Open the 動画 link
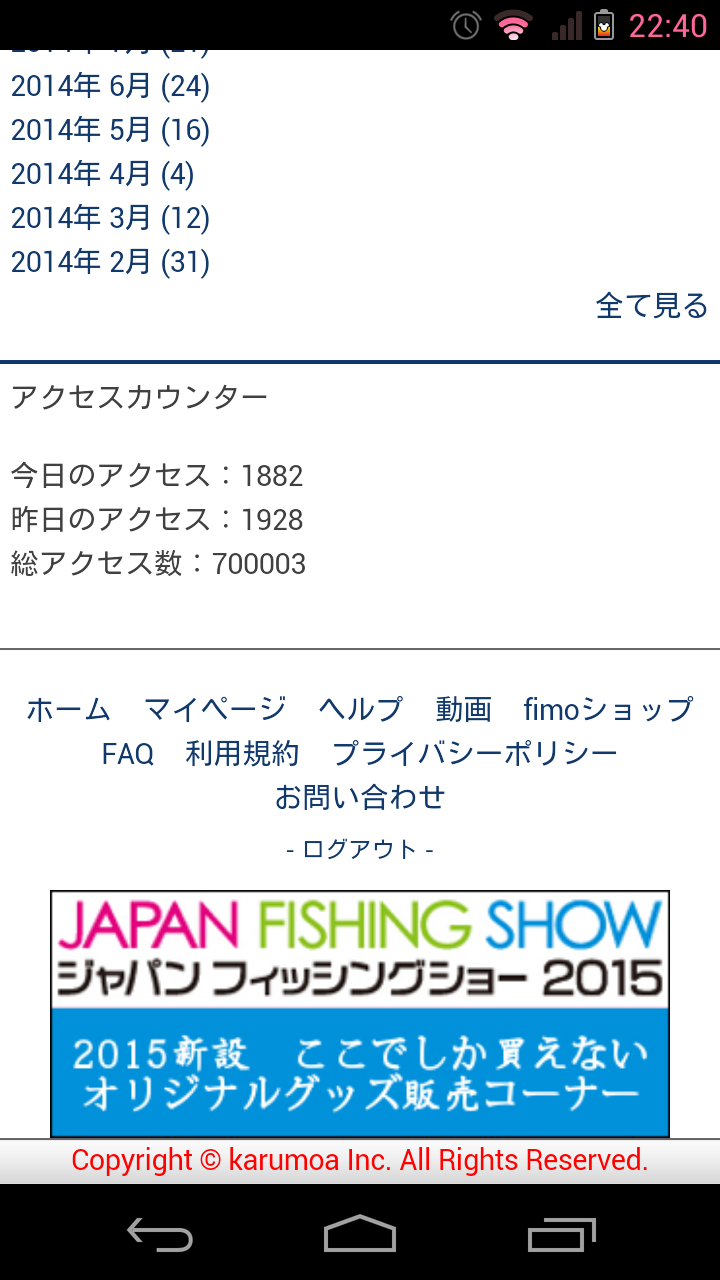The image size is (720, 1280). pos(464,709)
